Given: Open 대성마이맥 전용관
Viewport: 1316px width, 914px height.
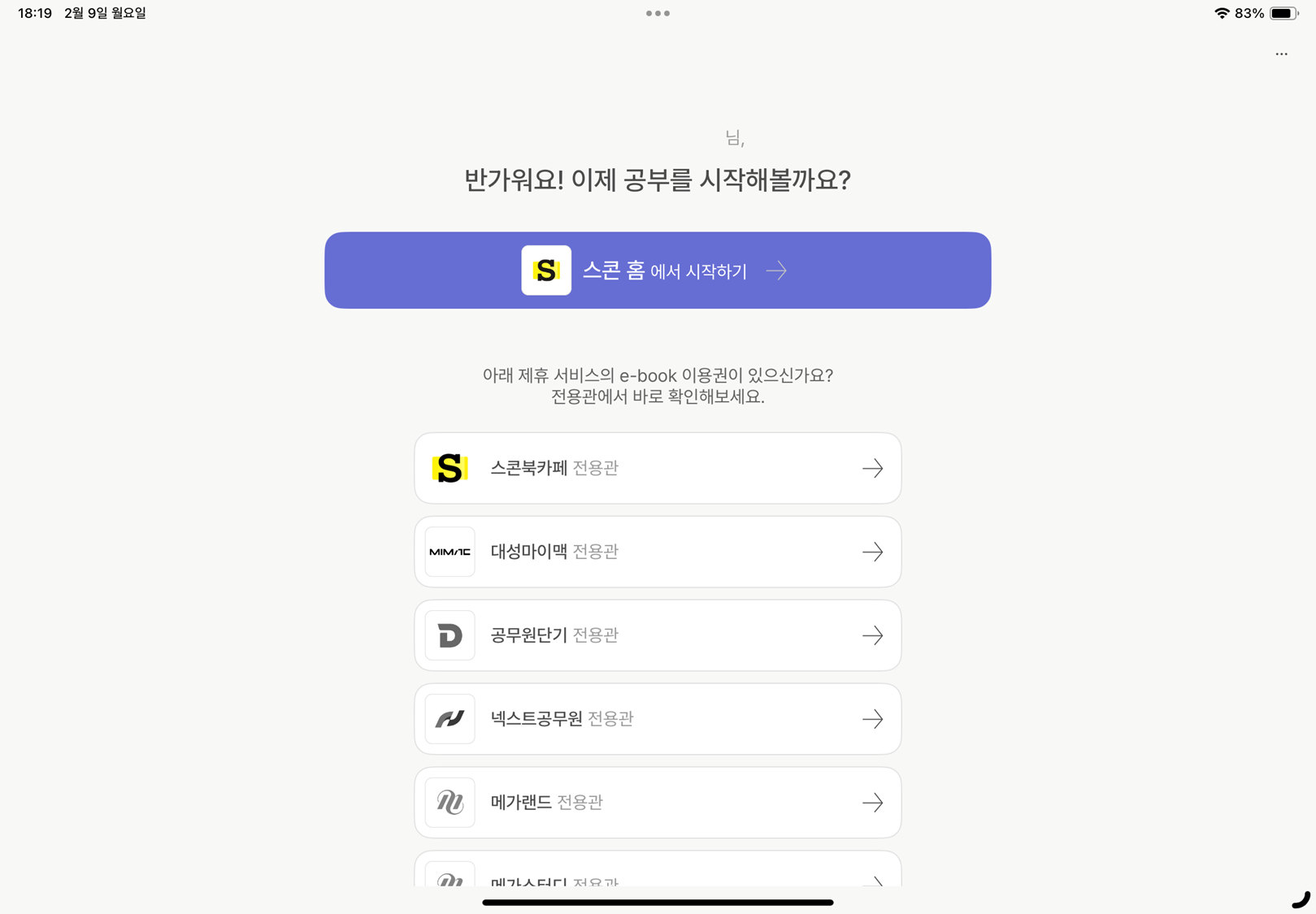Looking at the screenshot, I should (657, 552).
